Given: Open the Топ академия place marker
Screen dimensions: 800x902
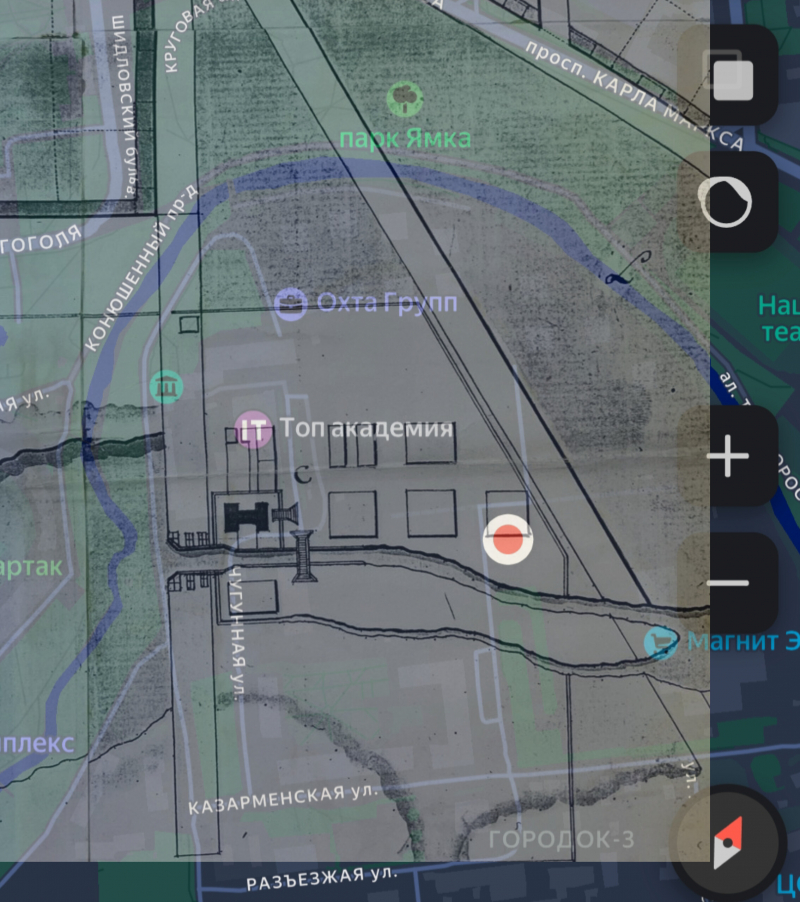Looking at the screenshot, I should click(x=254, y=430).
